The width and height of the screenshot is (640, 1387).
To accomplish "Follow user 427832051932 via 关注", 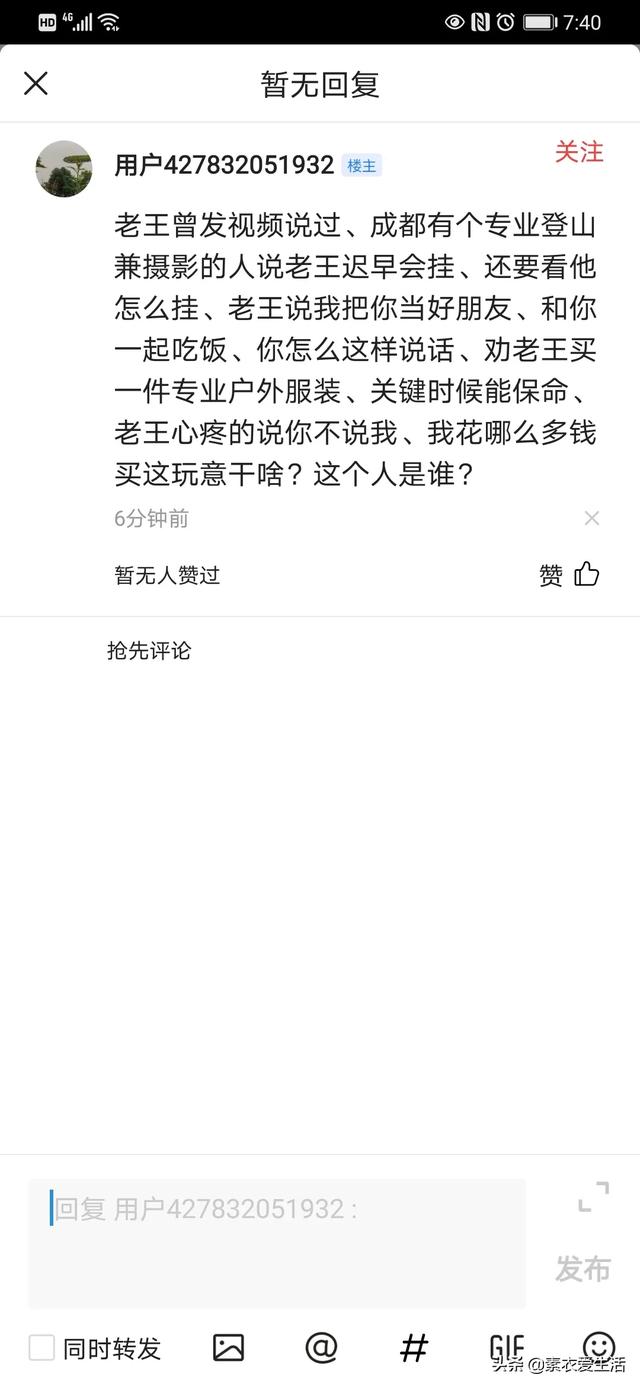I will [580, 152].
